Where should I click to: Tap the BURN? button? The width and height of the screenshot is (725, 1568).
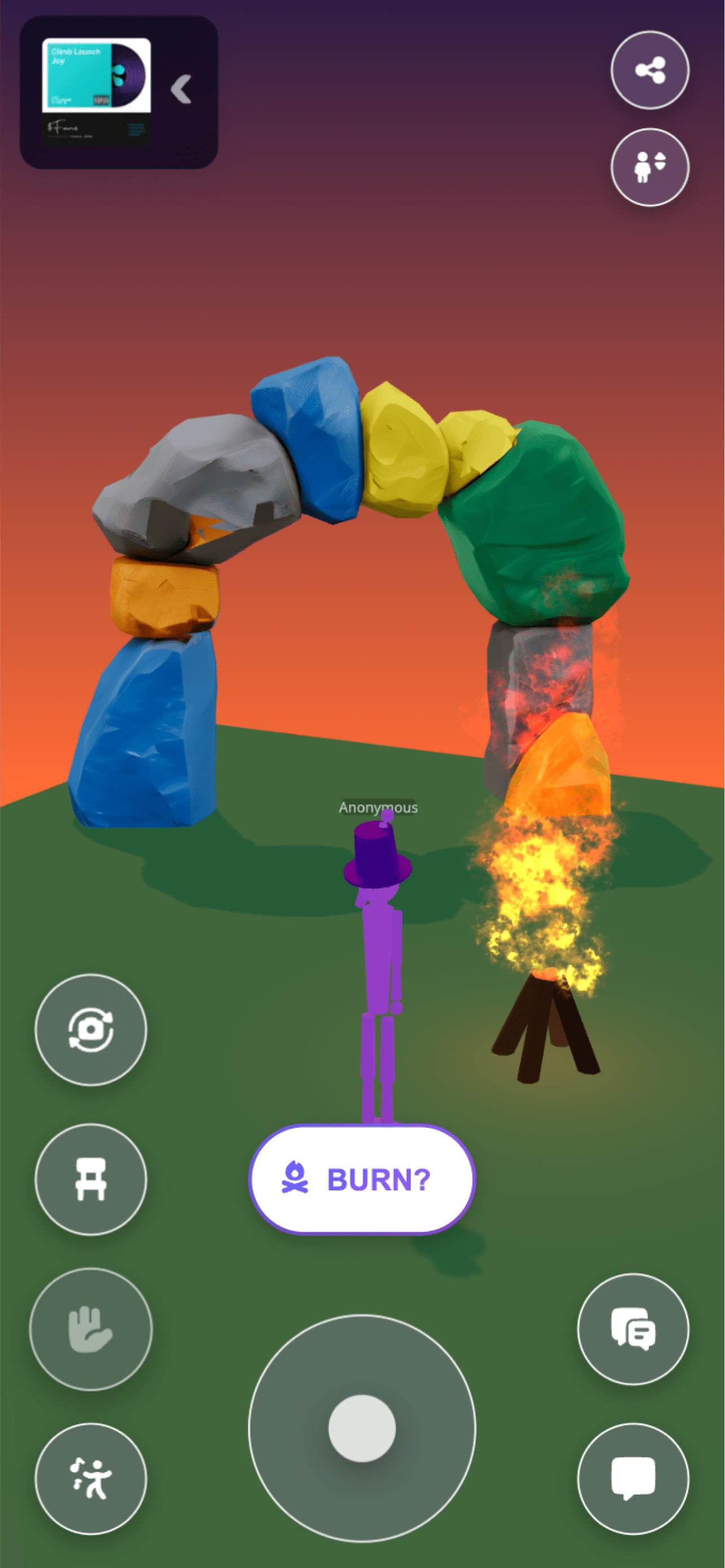tap(361, 1179)
